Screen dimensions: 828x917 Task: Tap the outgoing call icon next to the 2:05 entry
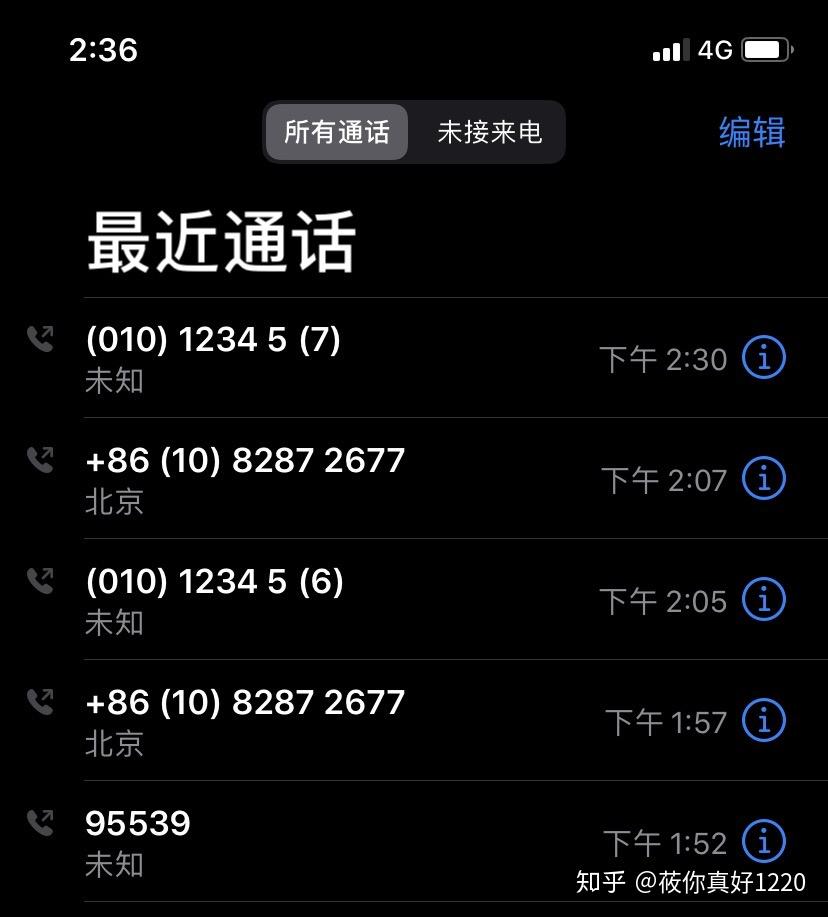click(x=40, y=581)
